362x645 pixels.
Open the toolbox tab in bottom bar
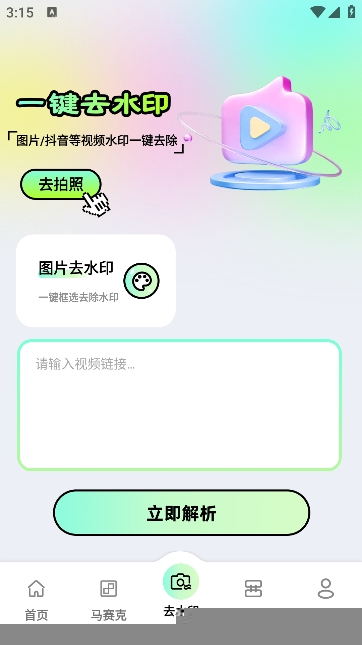(x=253, y=589)
